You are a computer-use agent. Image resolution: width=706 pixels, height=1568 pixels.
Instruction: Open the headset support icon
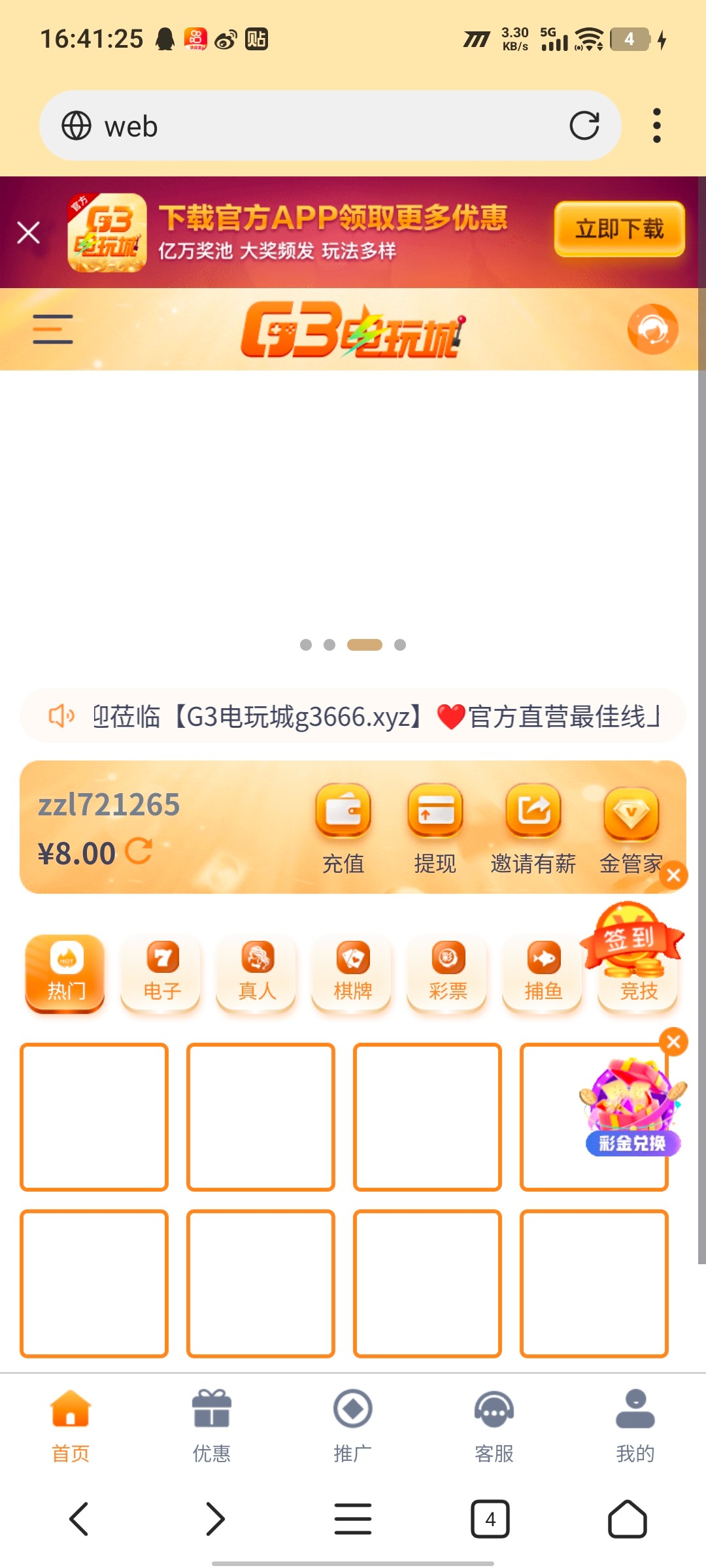652,329
